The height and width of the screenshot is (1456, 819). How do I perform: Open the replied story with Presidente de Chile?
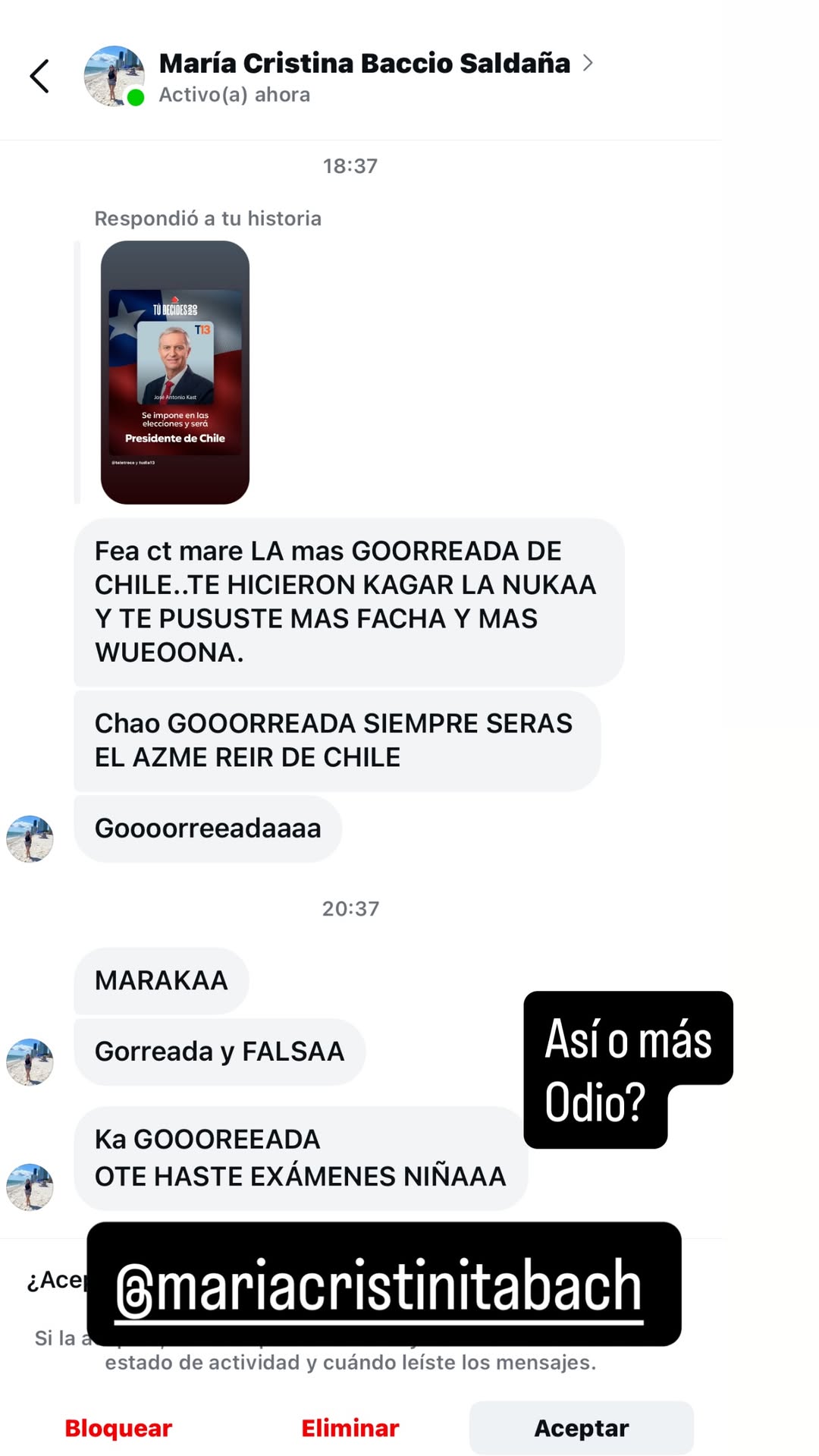[x=175, y=372]
